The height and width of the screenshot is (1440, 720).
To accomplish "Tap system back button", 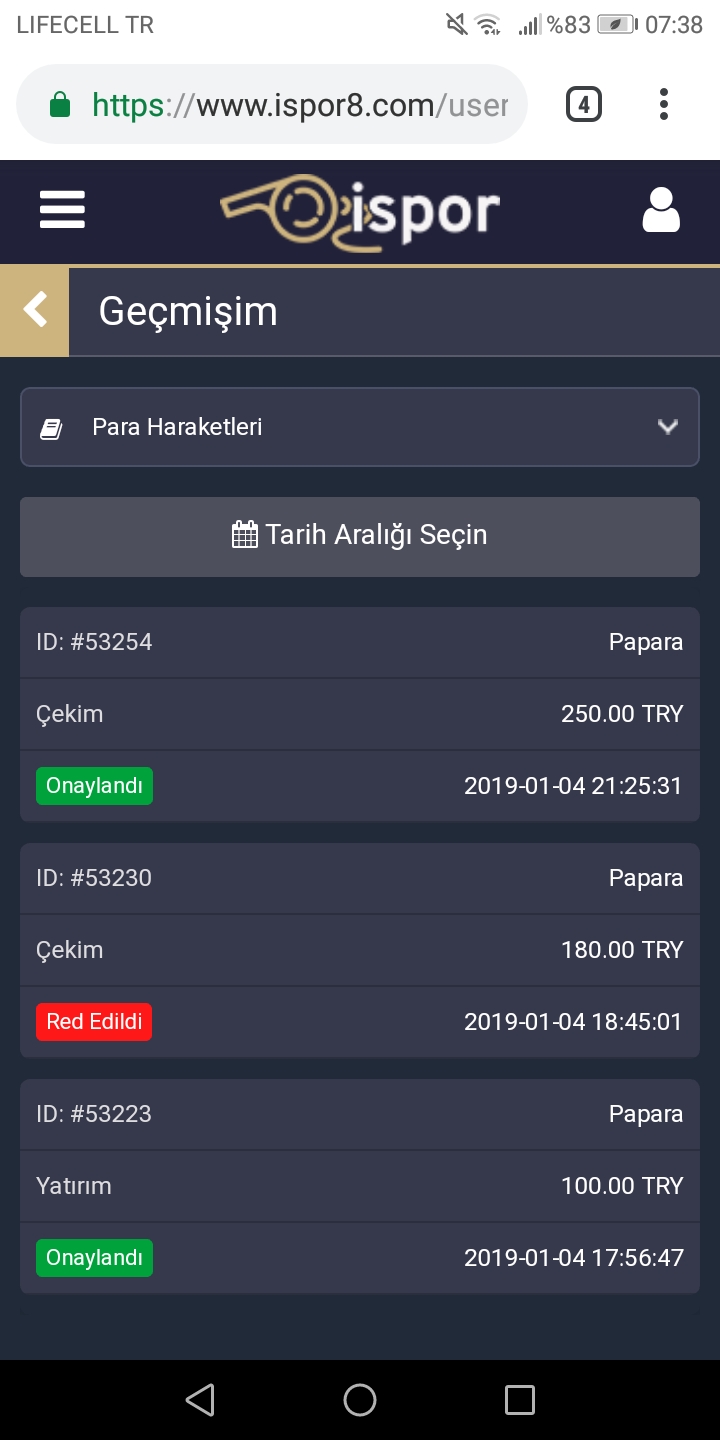I will pyautogui.click(x=200, y=1400).
